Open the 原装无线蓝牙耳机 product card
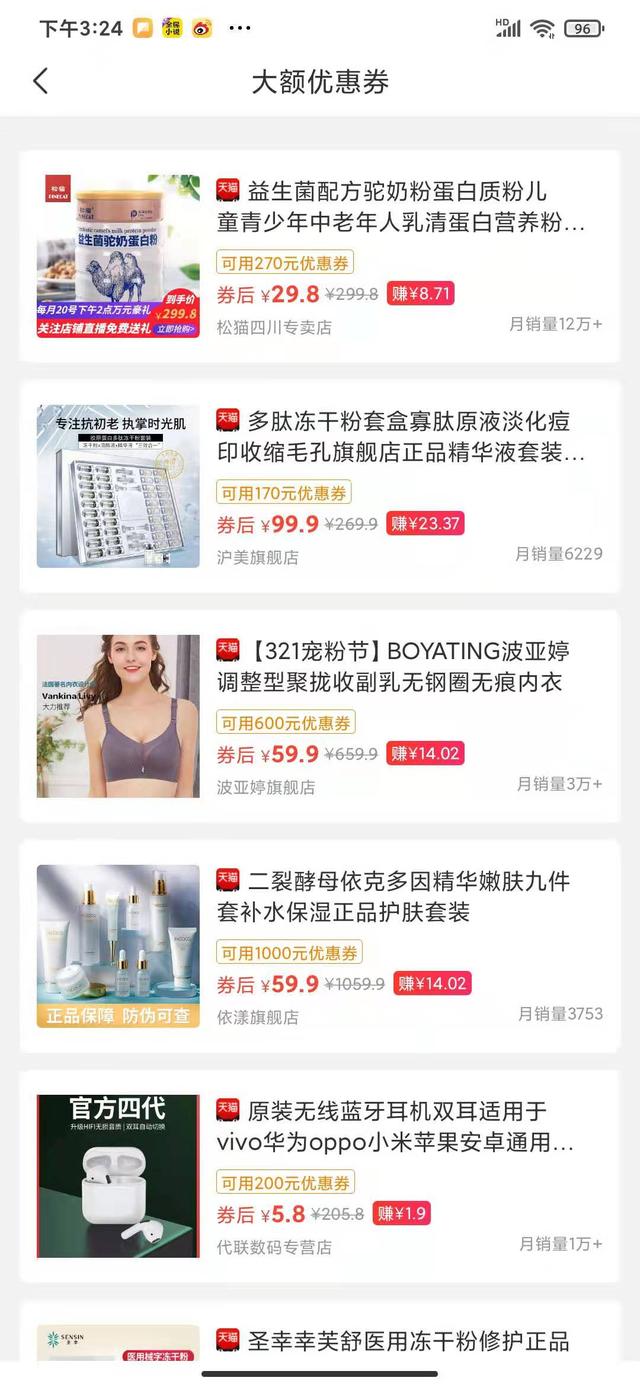Screen dimensions: 640x1387 coord(400,1126)
